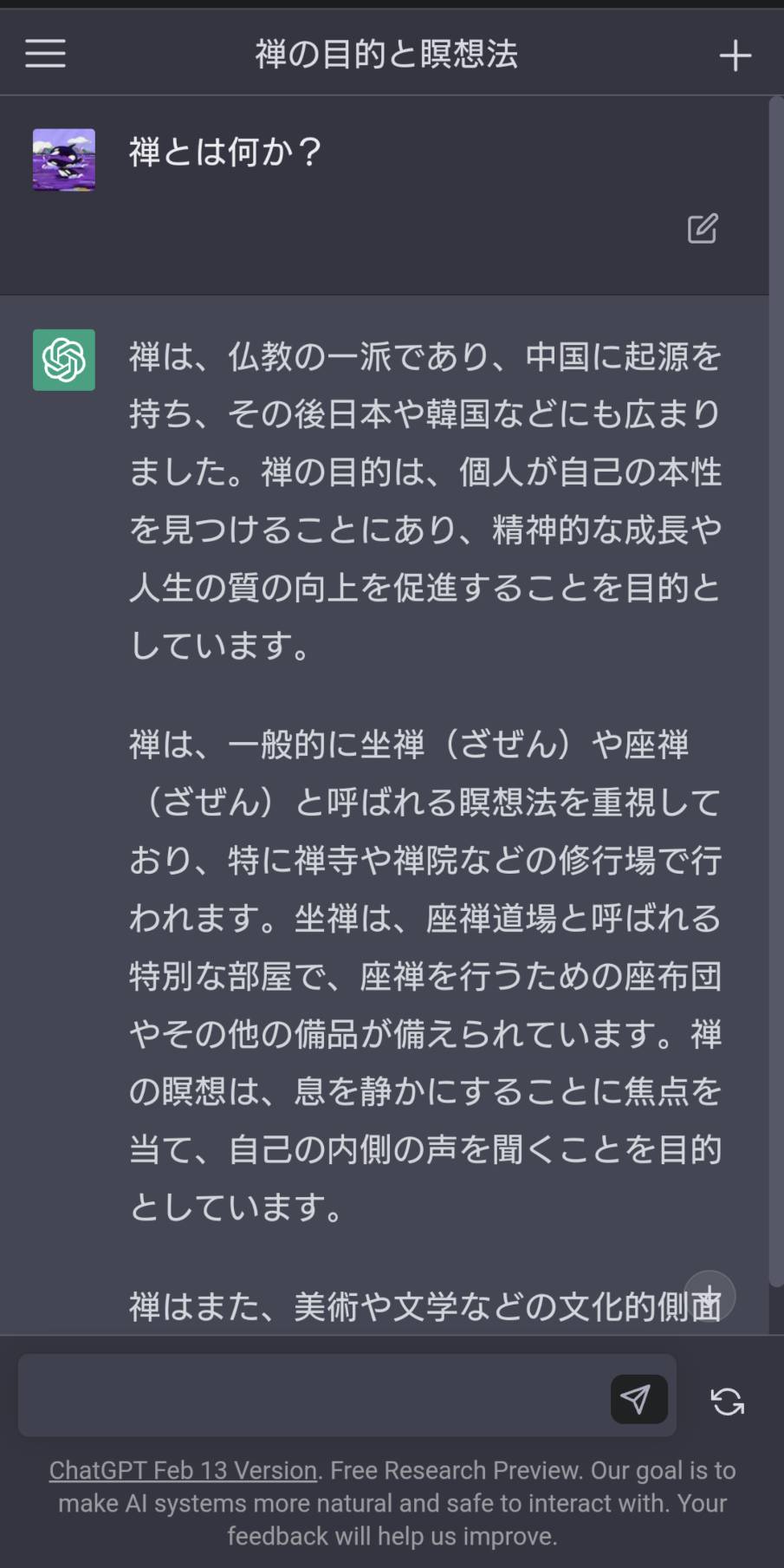Open the hamburger sidebar menu
Screen dimensions: 784x1568
(x=45, y=54)
